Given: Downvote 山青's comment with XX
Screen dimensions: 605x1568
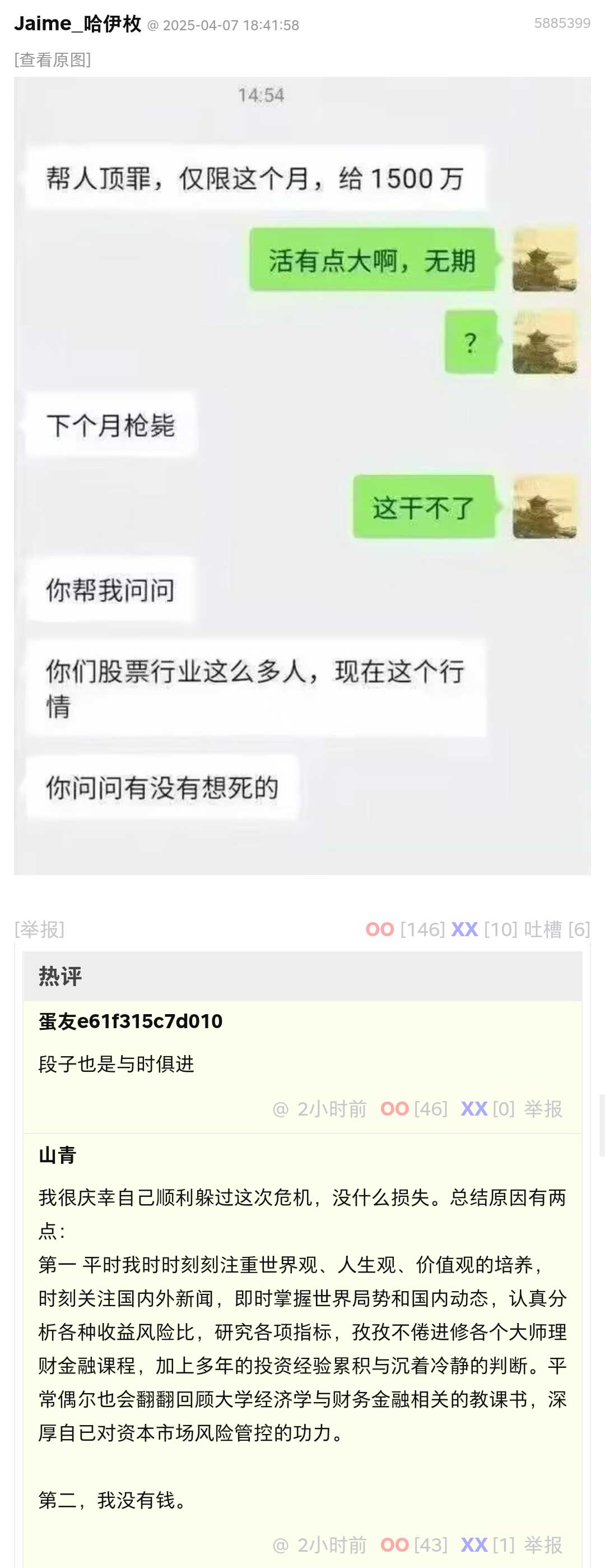Looking at the screenshot, I should pyautogui.click(x=474, y=1545).
